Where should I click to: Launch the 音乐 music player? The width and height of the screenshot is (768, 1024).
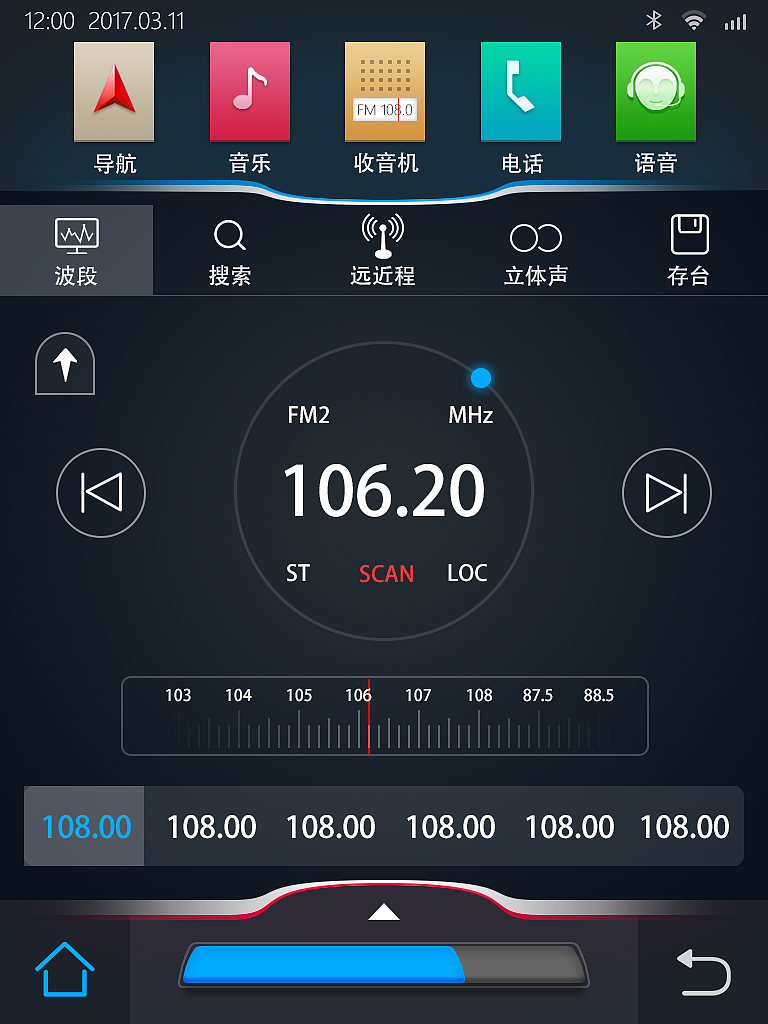tap(249, 91)
